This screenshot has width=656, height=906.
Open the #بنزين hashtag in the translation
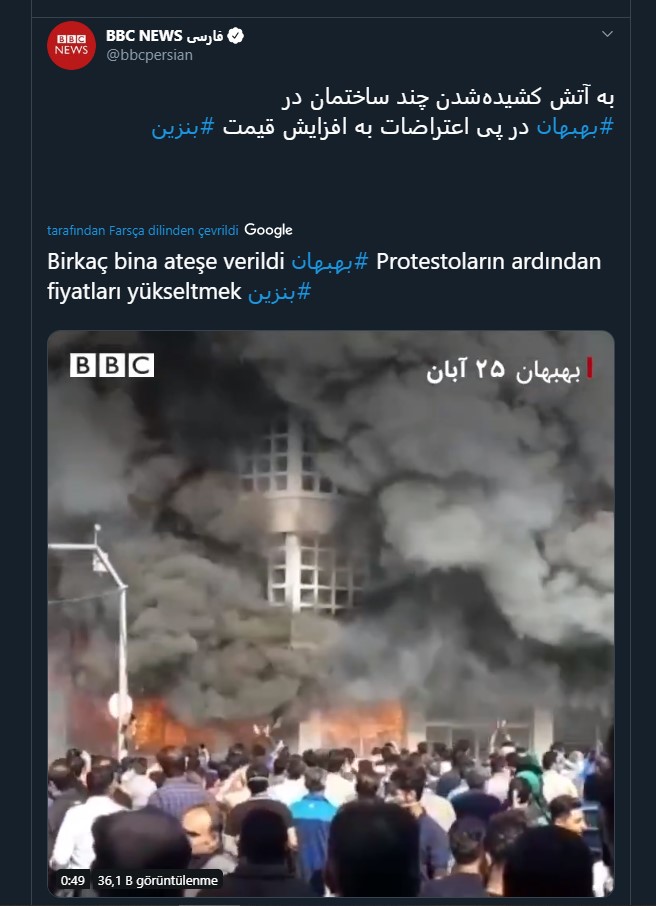tap(279, 293)
